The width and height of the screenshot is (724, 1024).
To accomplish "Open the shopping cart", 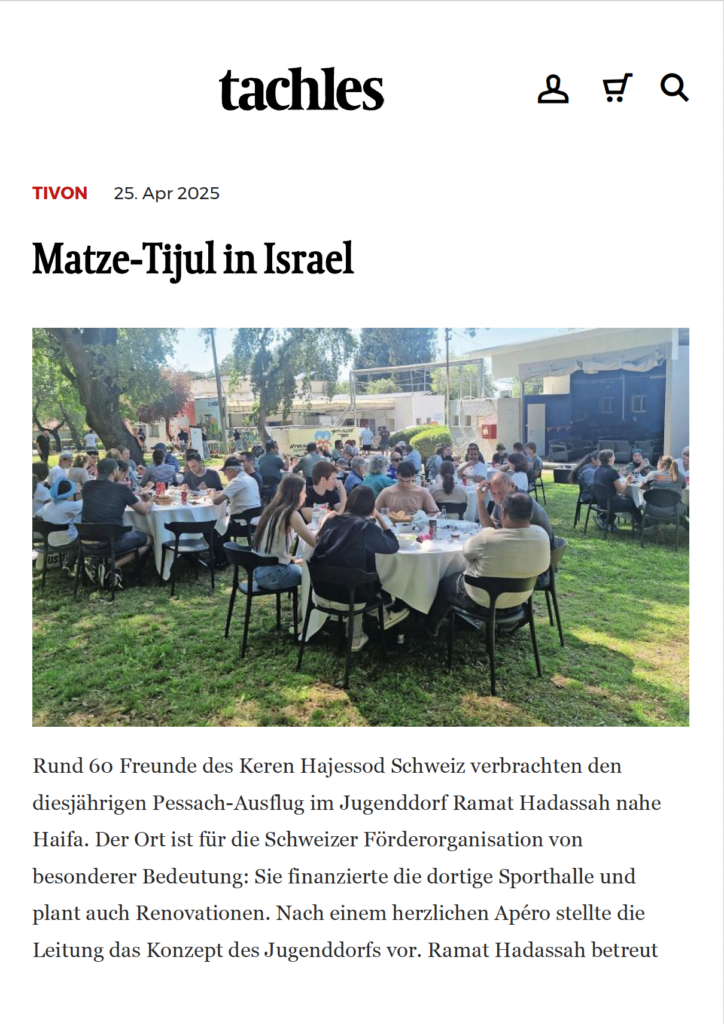I will (x=616, y=88).
